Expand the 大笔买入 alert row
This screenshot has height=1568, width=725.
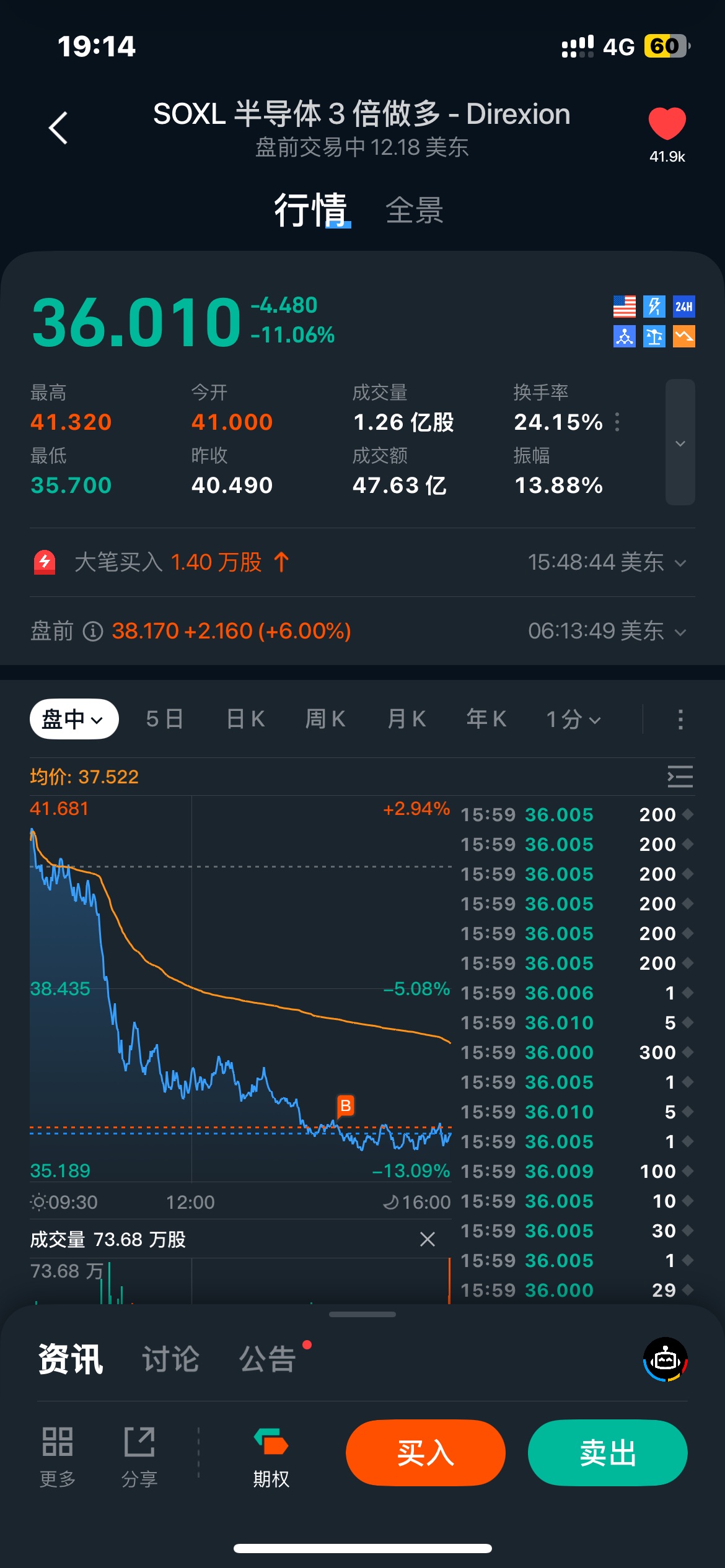pyautogui.click(x=680, y=563)
